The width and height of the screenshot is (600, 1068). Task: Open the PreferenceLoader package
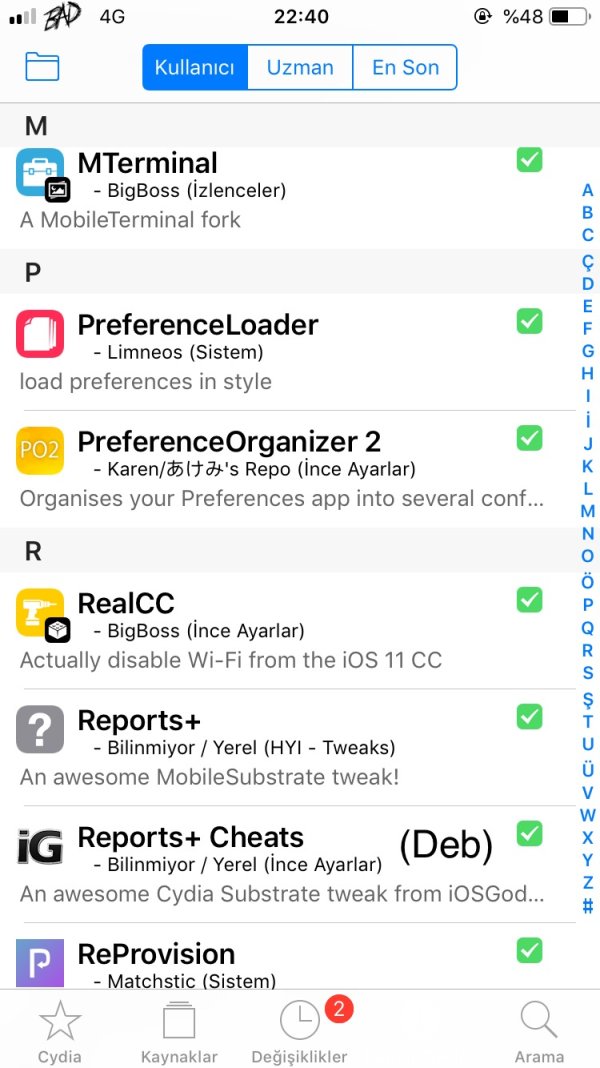(x=280, y=351)
